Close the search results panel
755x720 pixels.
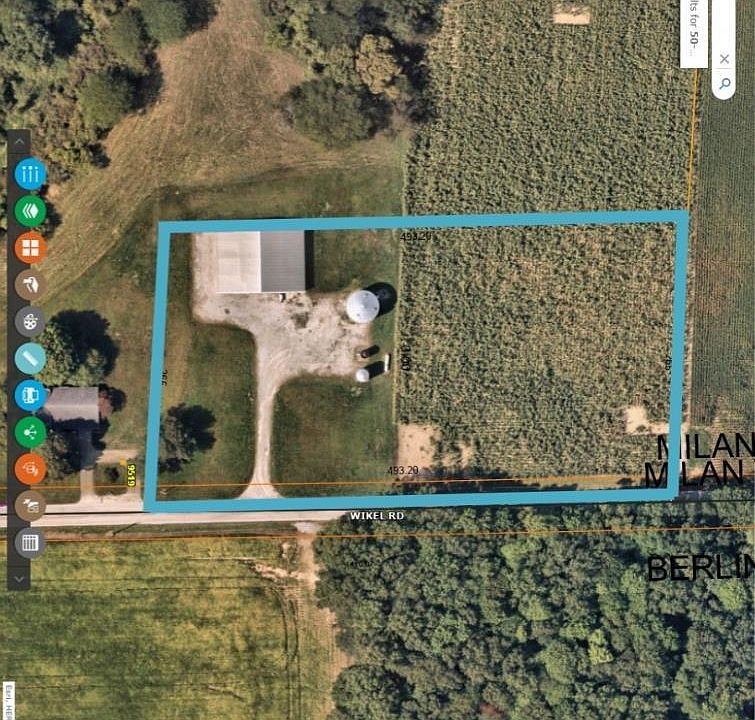pos(724,59)
